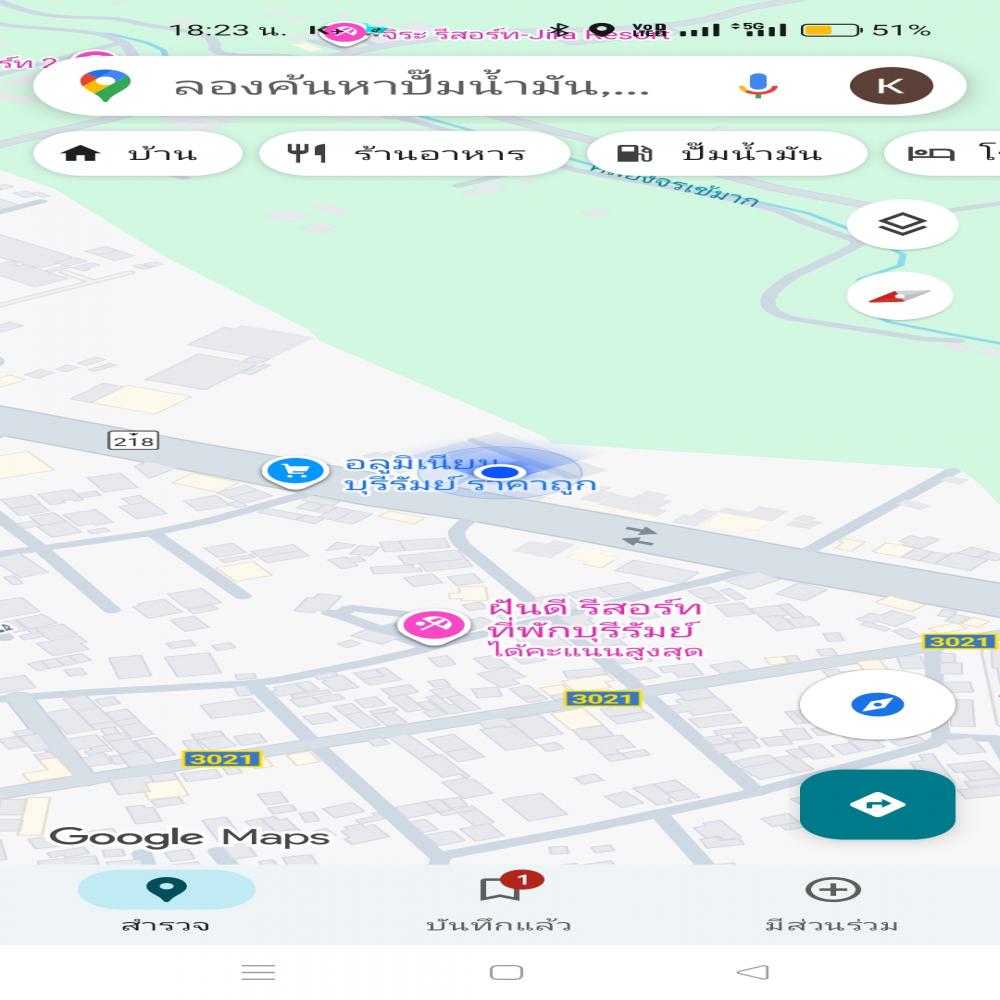Screen dimensions: 1000x1000
Task: Open the K account profile avatar
Action: 891,86
